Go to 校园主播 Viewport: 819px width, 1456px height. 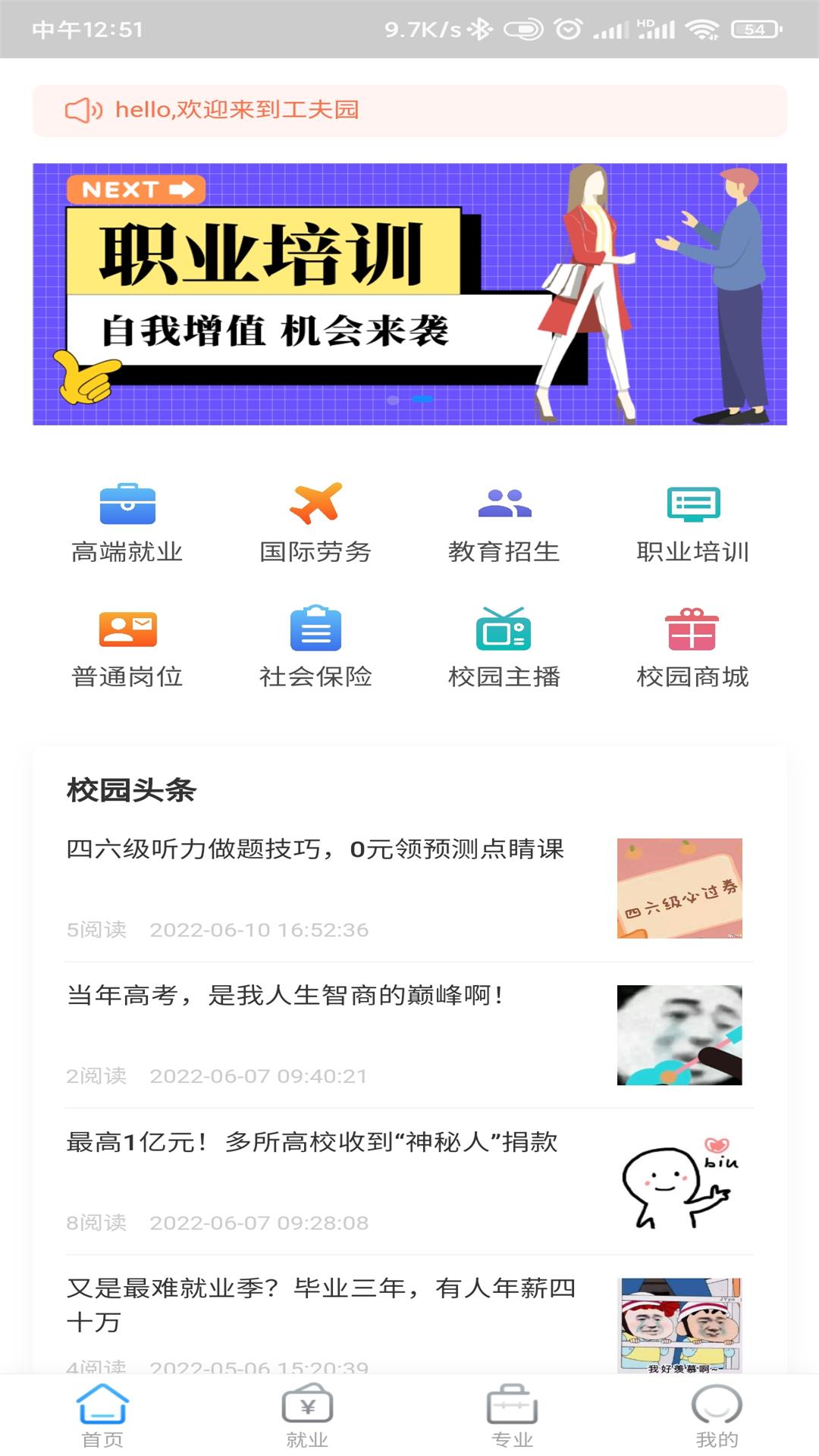pyautogui.click(x=504, y=648)
